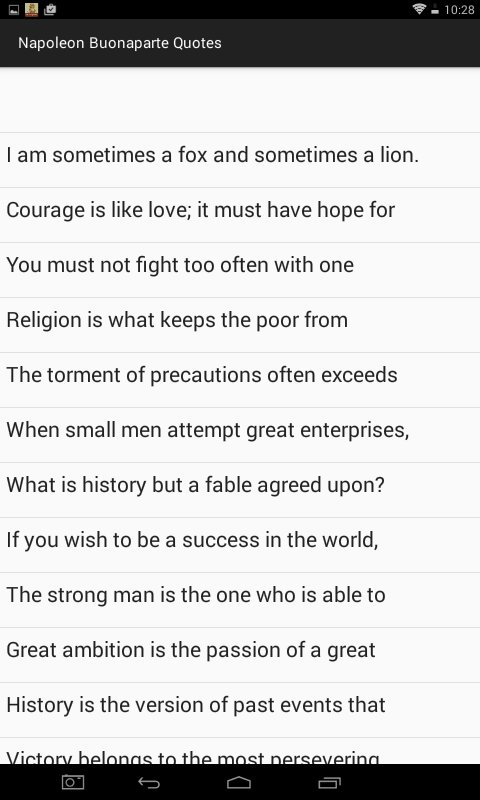The height and width of the screenshot is (800, 480).
Task: Return to the home screen
Action: [239, 782]
